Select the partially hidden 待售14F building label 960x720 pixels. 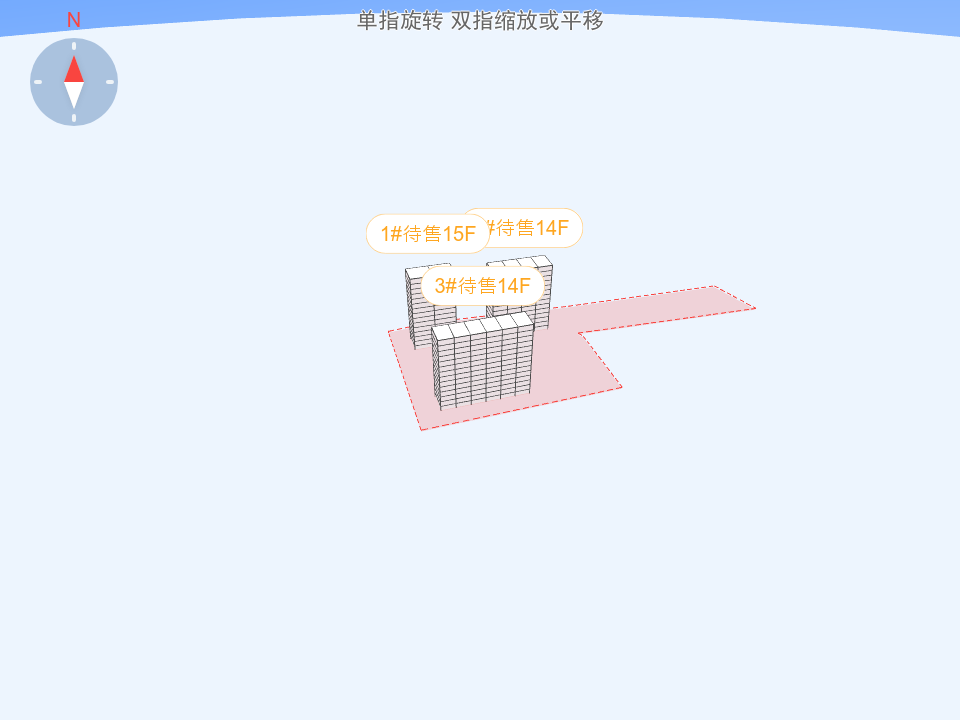click(x=536, y=227)
